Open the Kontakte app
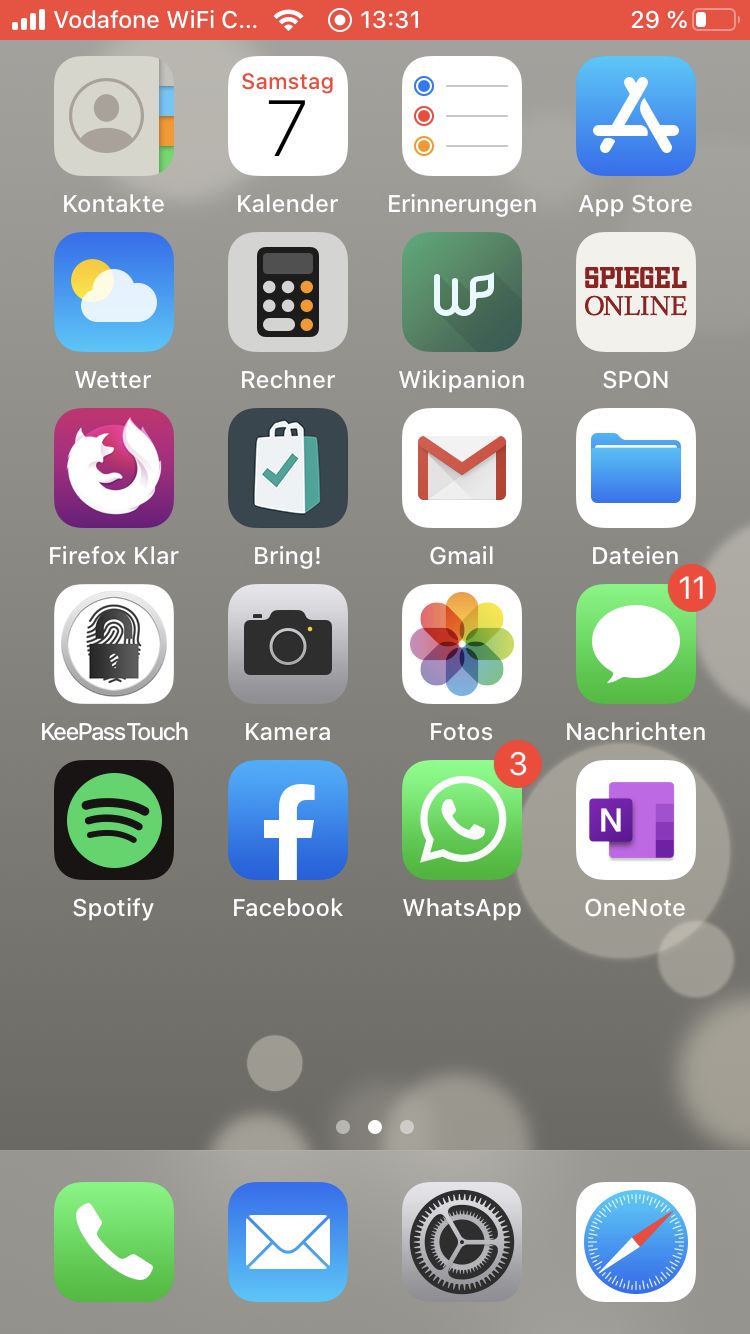The width and height of the screenshot is (750, 1334). (113, 116)
